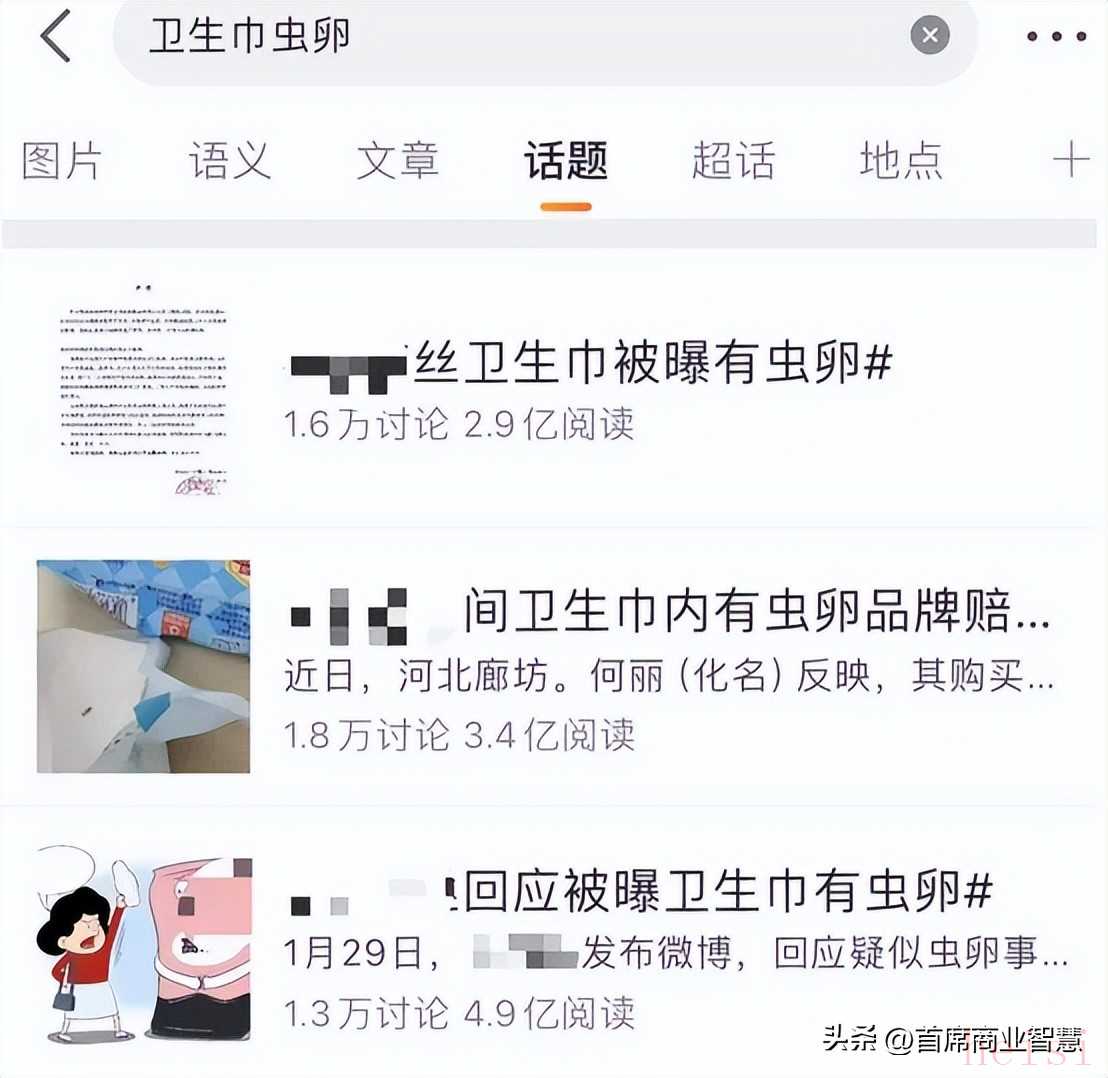Clear the search text
The height and width of the screenshot is (1078, 1108).
tap(929, 37)
